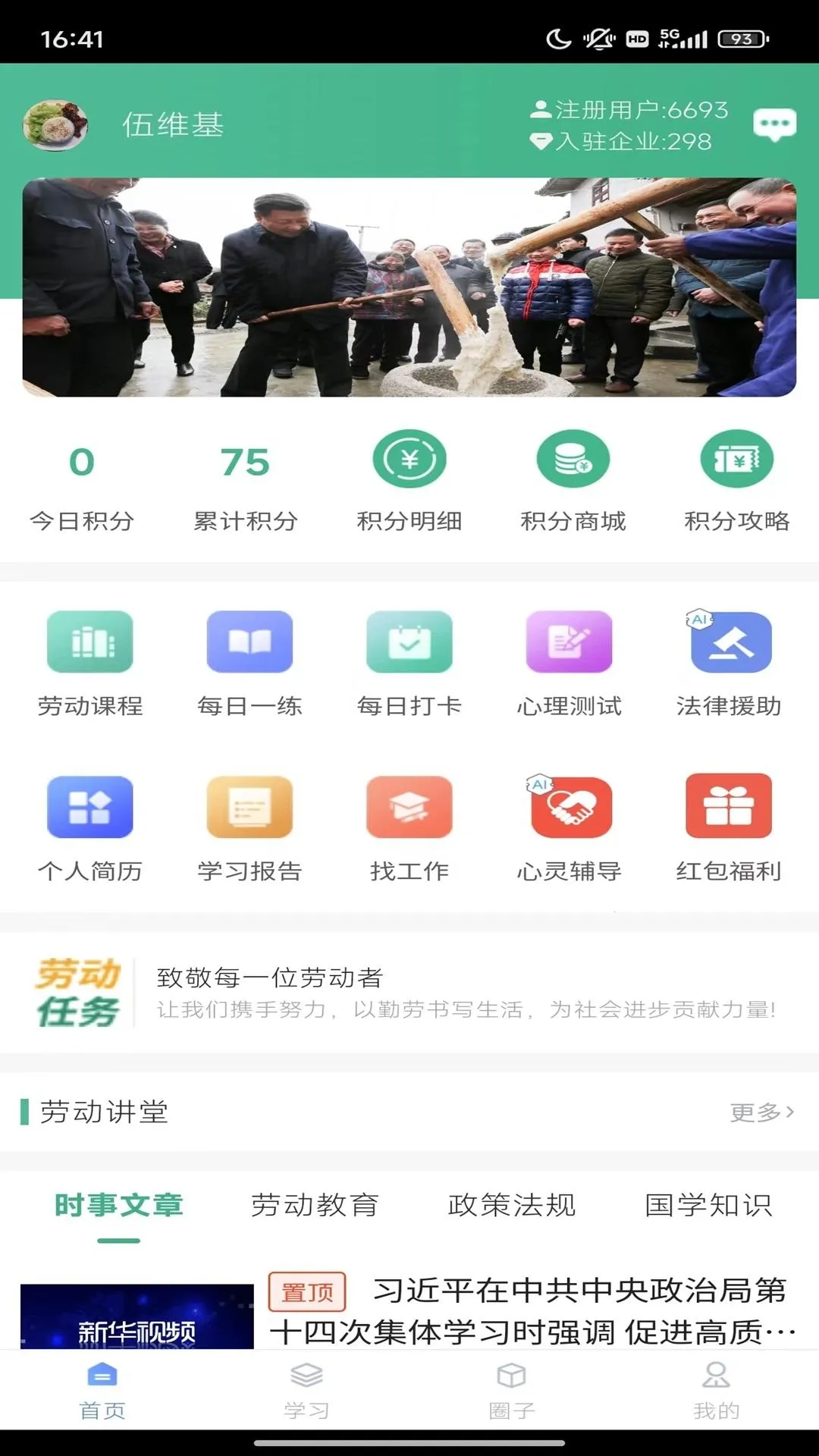This screenshot has height=1456, width=819.
Task: Open the 劳动任务 banner
Action: [409, 992]
